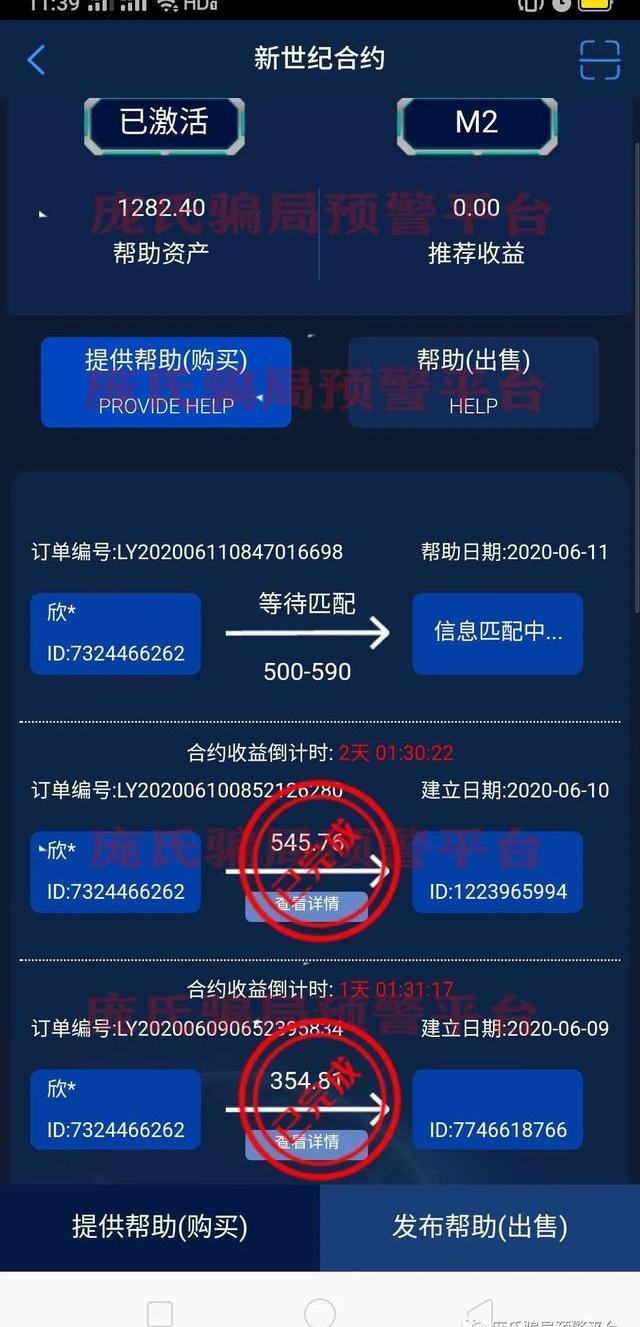Select bottom 发布帮助(出售) tab
Screen dimensions: 640x1327
(x=480, y=1227)
